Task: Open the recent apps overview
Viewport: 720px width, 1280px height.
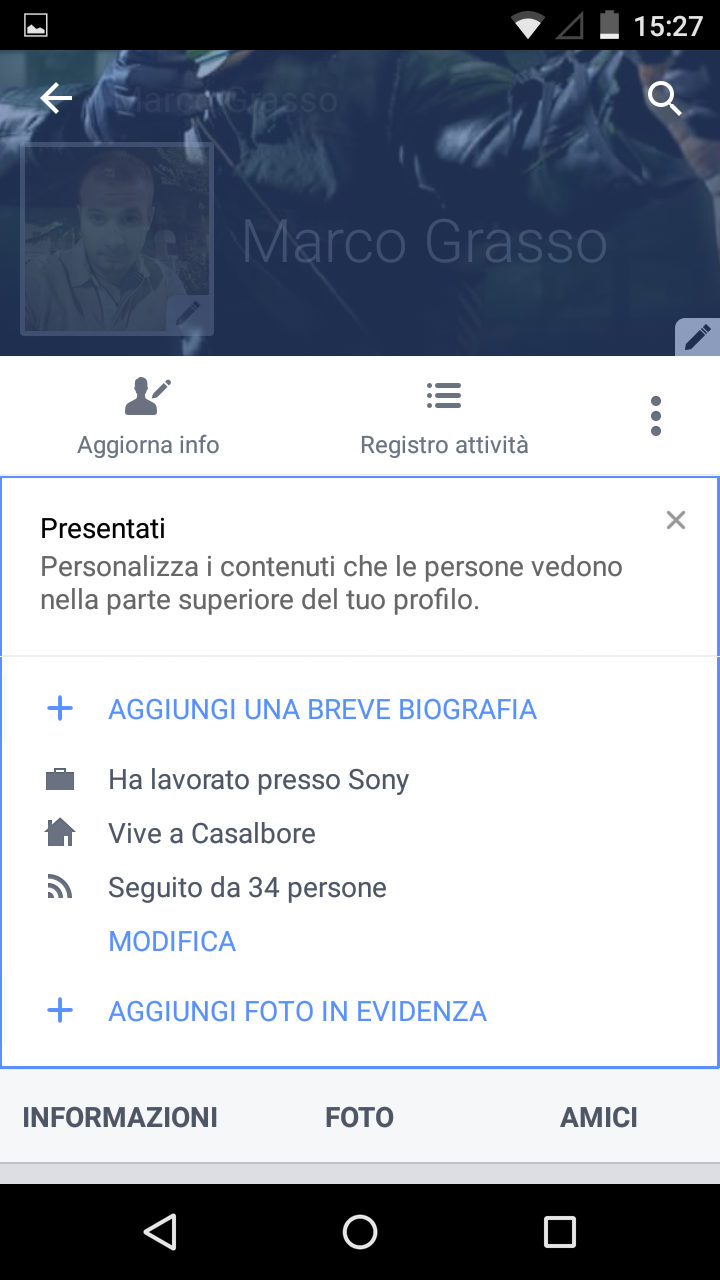Action: (560, 1232)
